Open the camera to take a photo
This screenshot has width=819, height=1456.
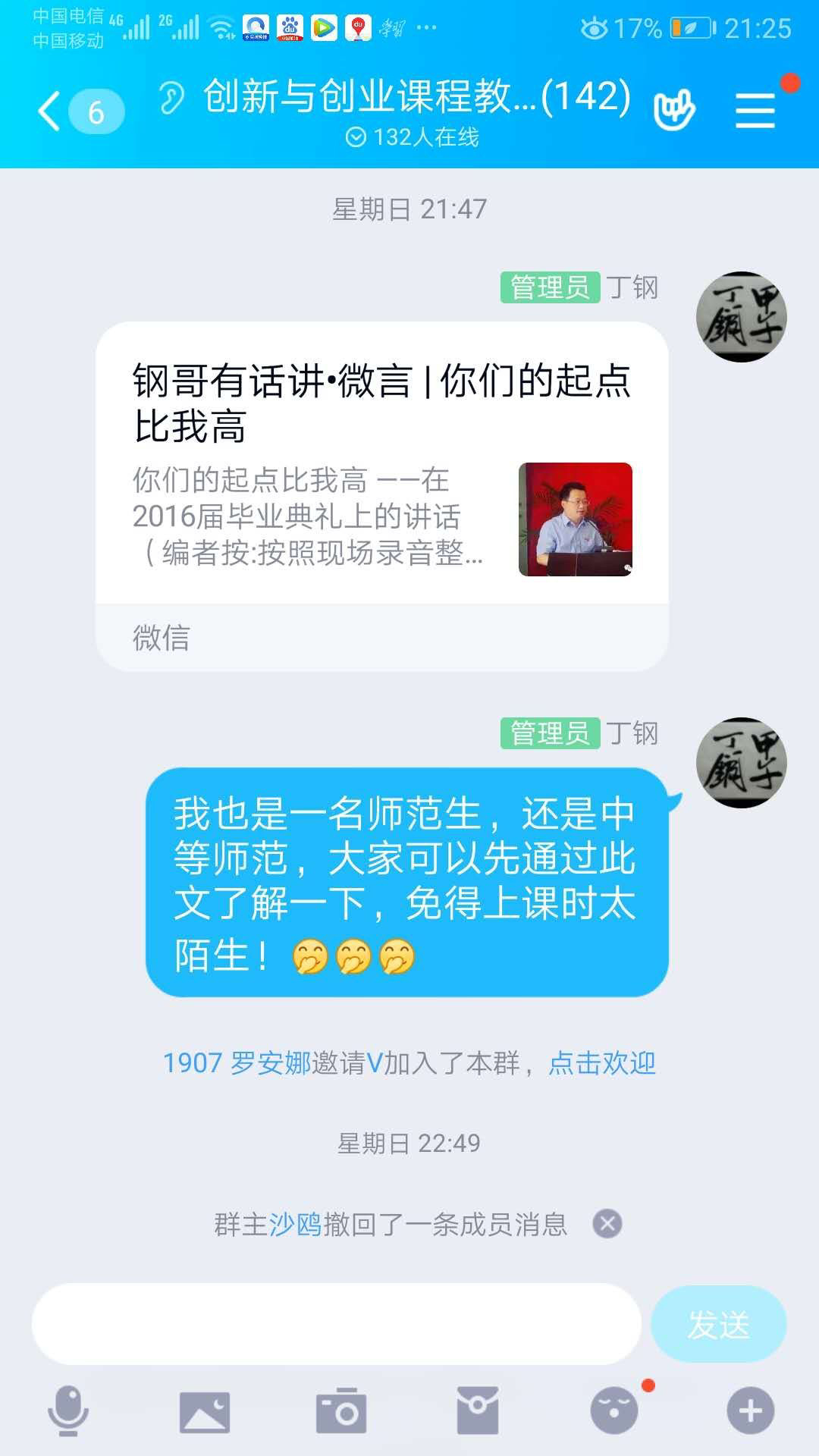tap(341, 1410)
